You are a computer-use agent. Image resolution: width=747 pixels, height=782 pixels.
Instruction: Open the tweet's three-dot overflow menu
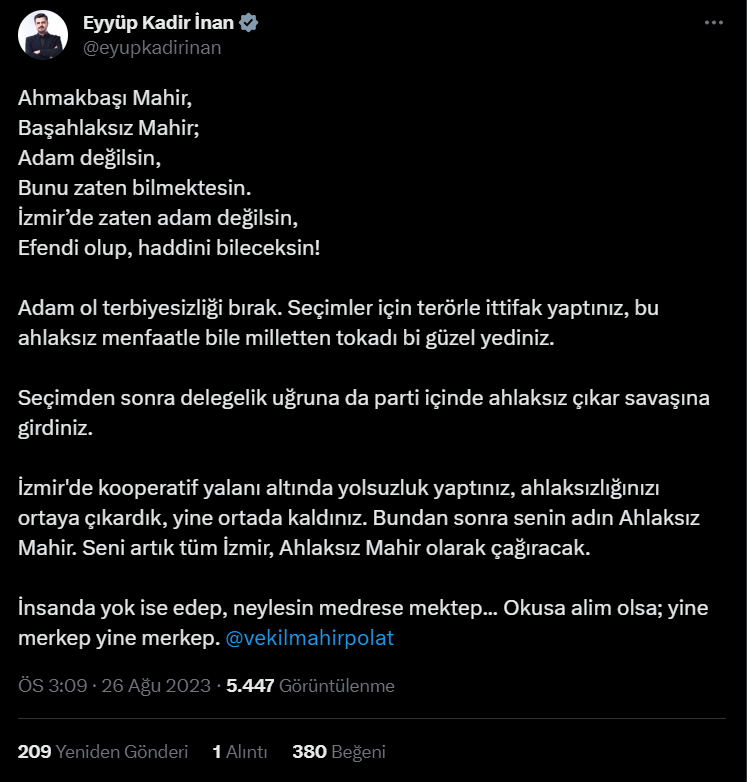tap(712, 23)
